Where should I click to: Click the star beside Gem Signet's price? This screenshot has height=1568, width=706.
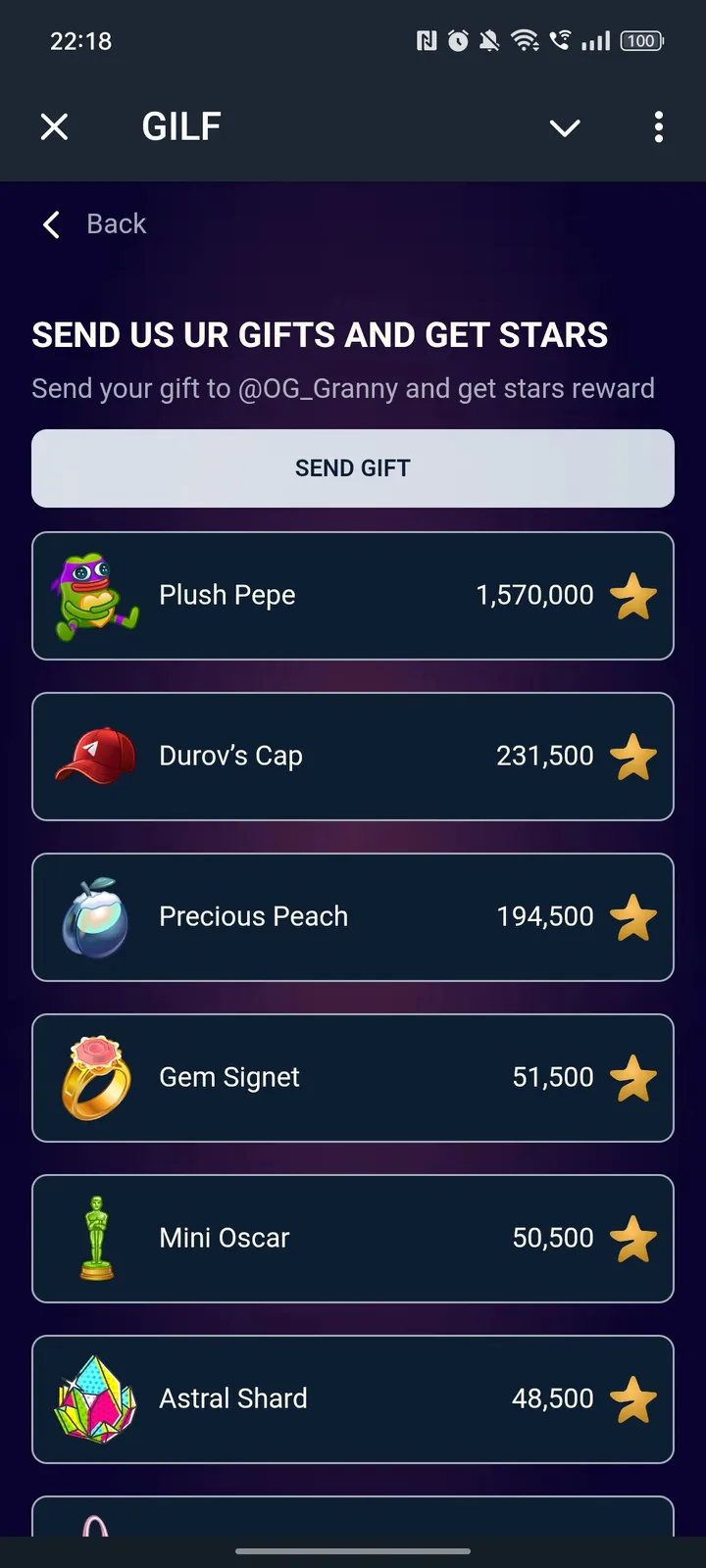(x=633, y=1077)
